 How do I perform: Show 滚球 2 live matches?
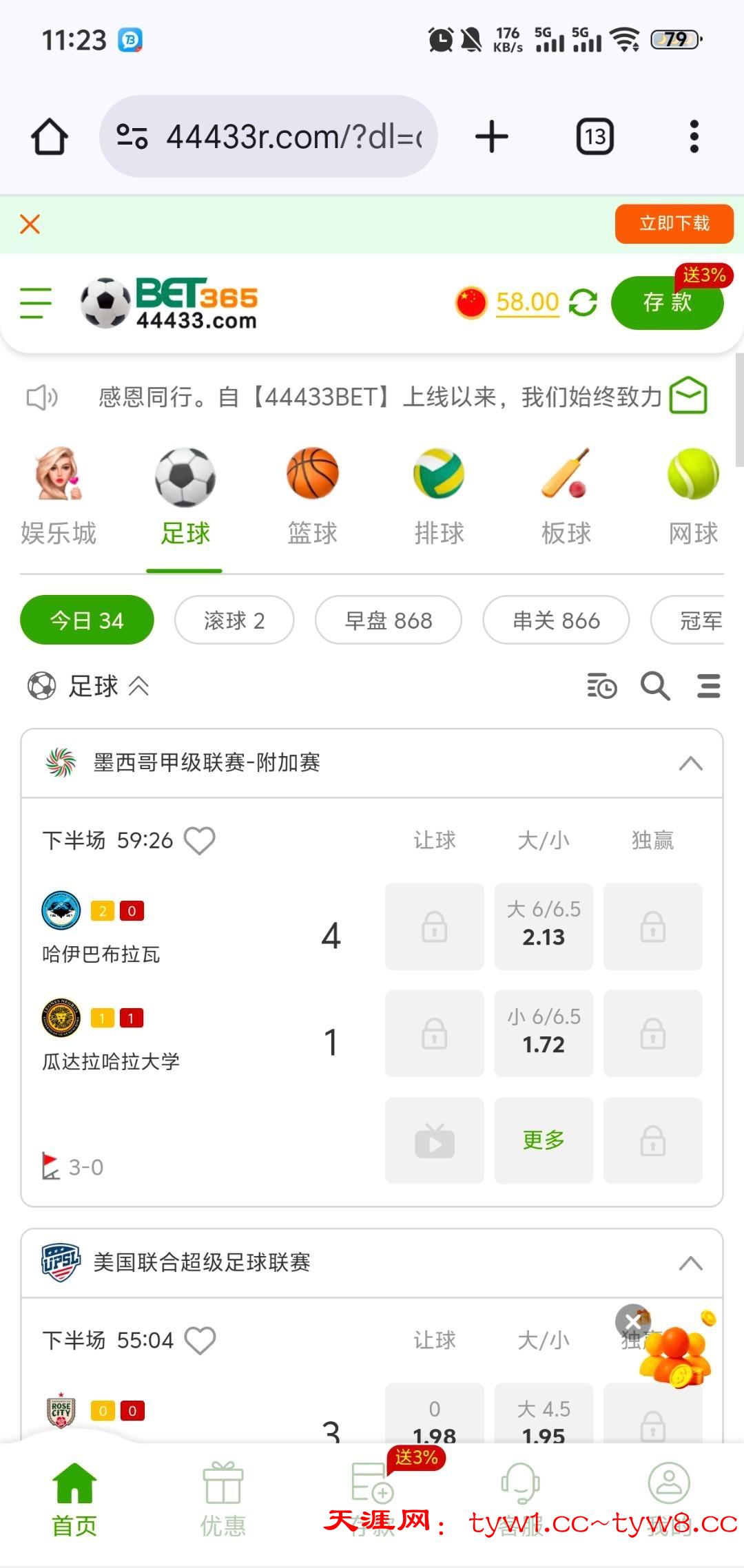tap(234, 620)
